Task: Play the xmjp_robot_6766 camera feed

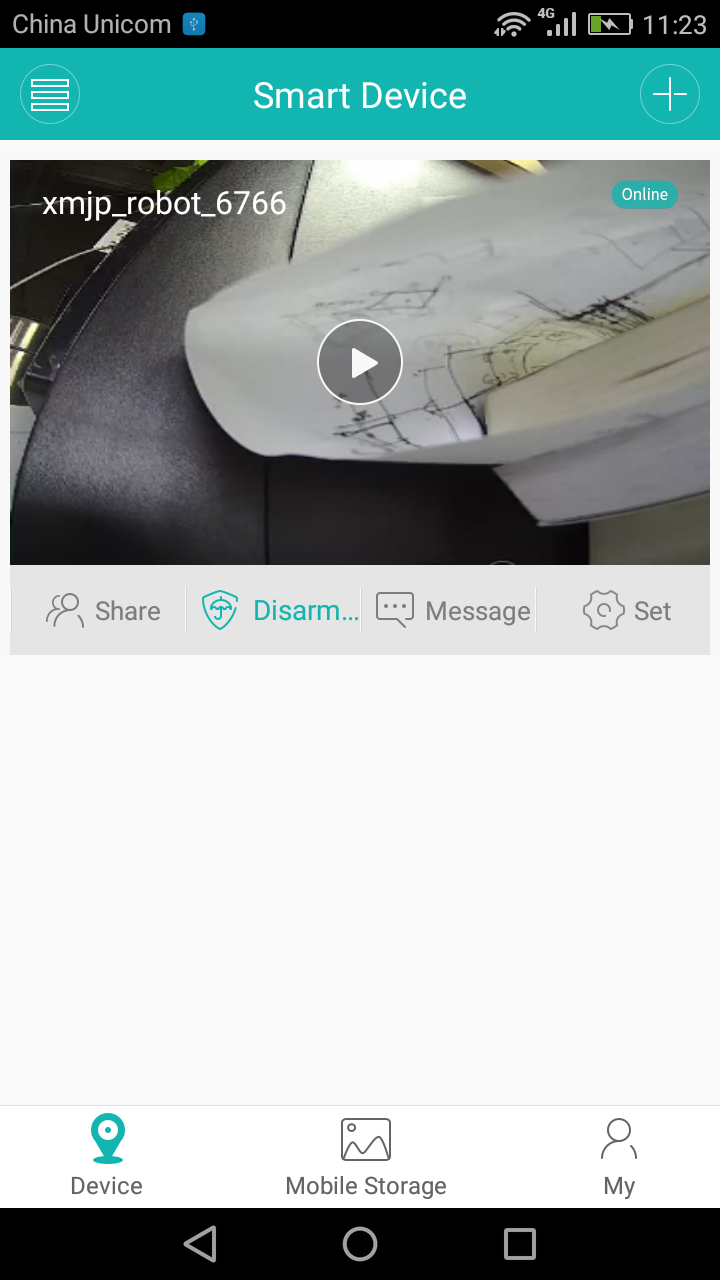Action: [360, 362]
